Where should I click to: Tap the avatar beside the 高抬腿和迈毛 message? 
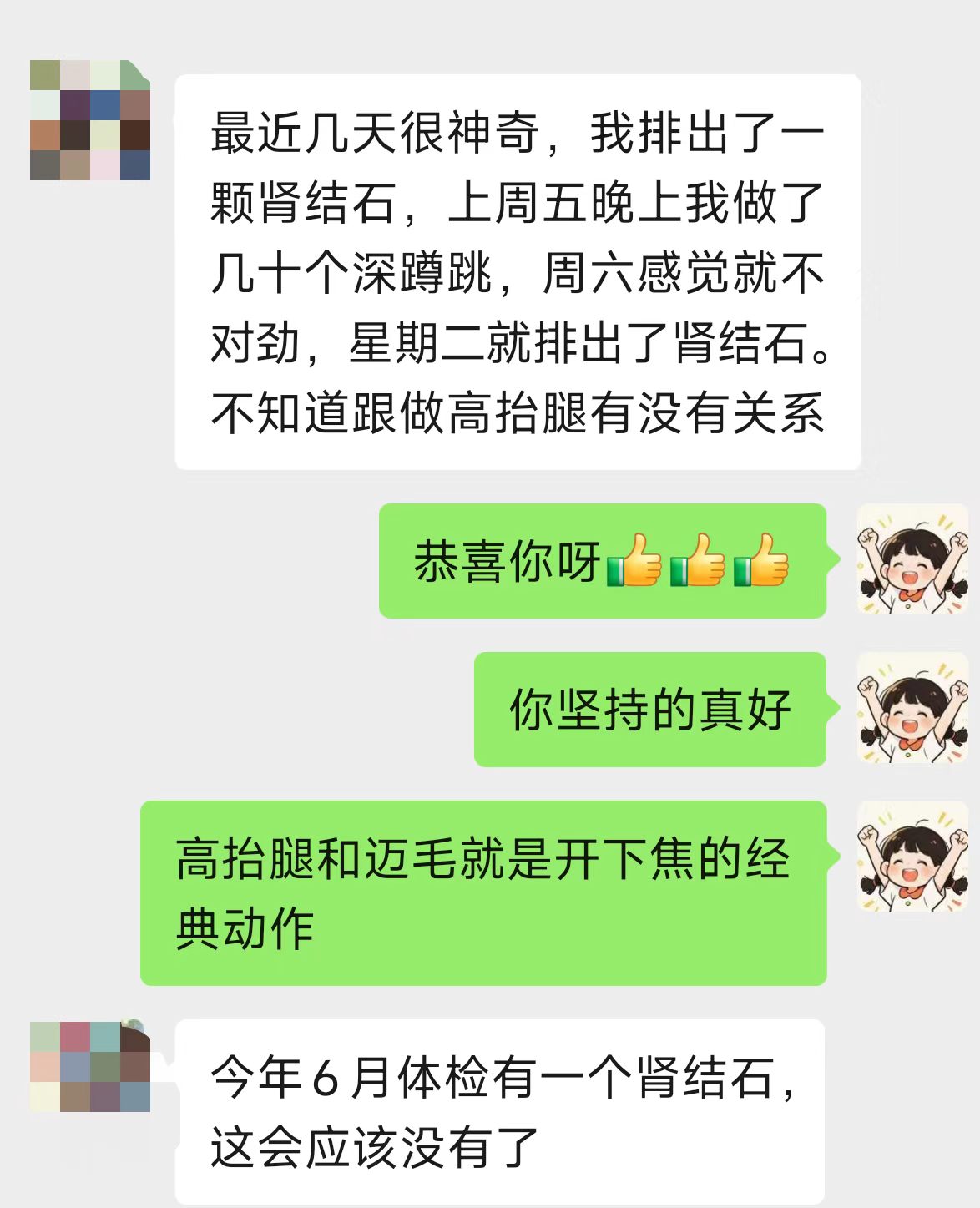pos(912,857)
